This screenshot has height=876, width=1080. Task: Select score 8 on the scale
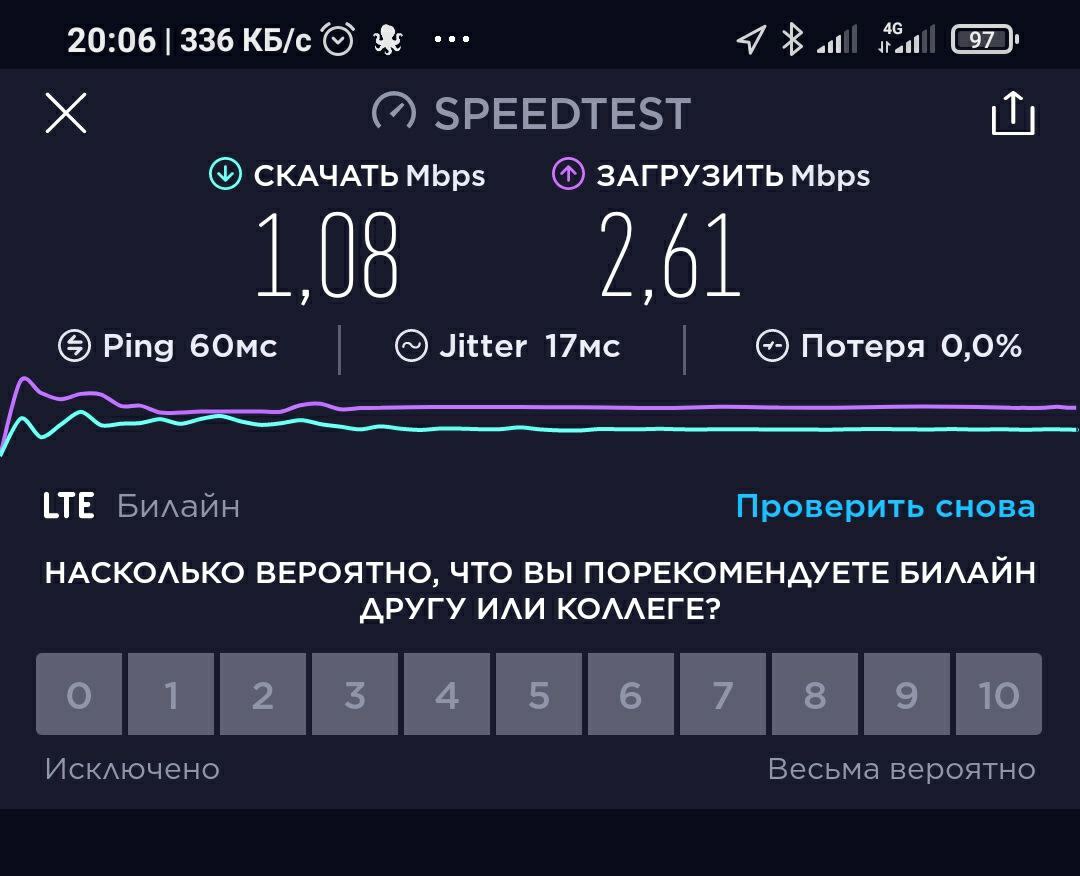[815, 694]
